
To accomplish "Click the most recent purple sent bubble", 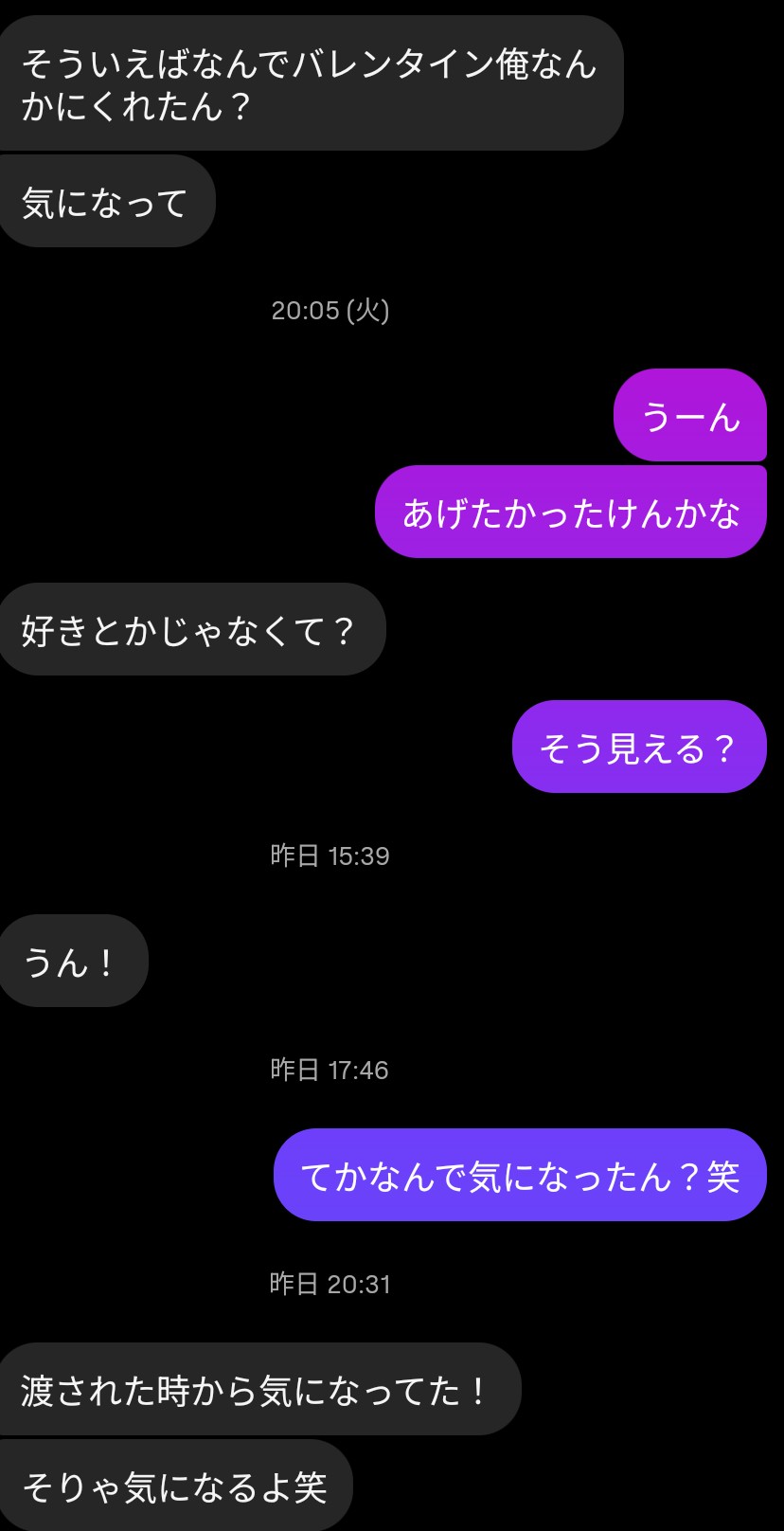I will tap(518, 1174).
